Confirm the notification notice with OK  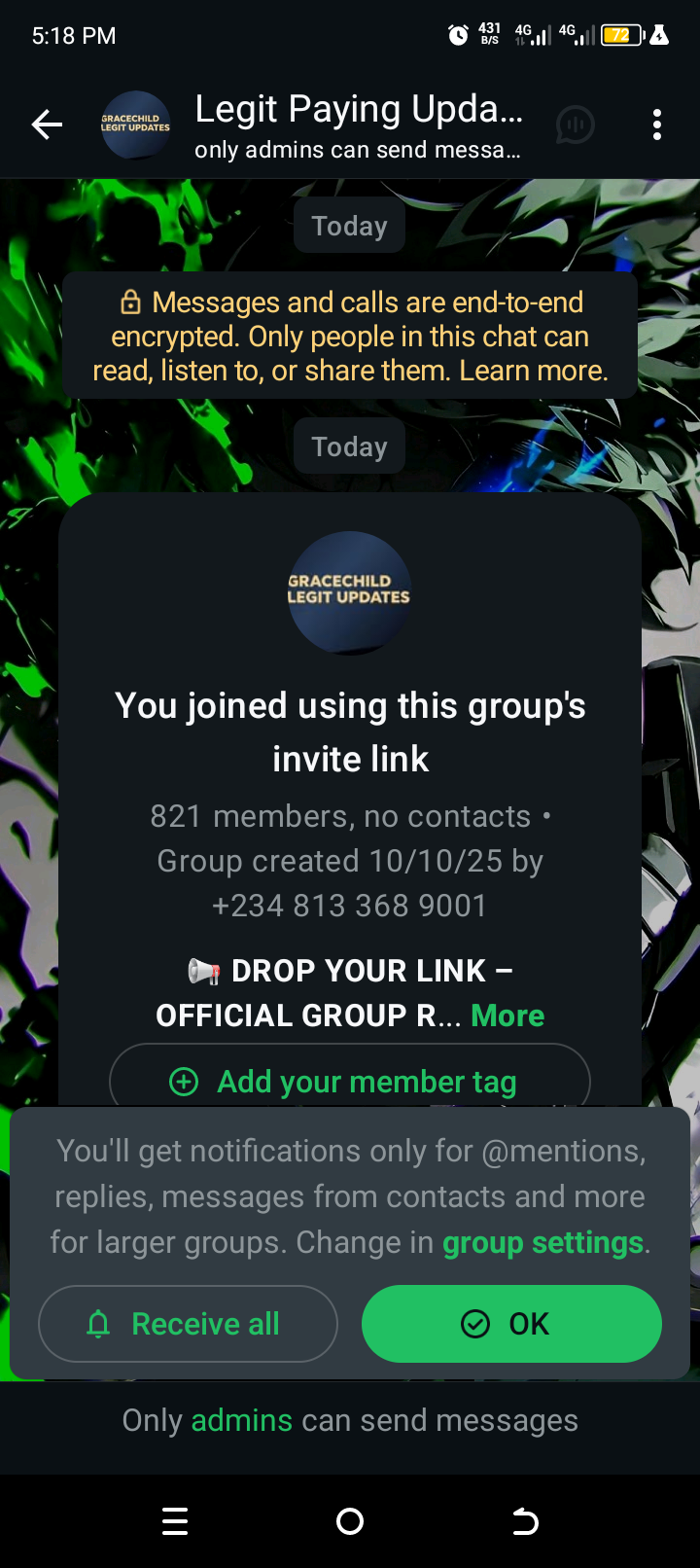[x=511, y=1324]
